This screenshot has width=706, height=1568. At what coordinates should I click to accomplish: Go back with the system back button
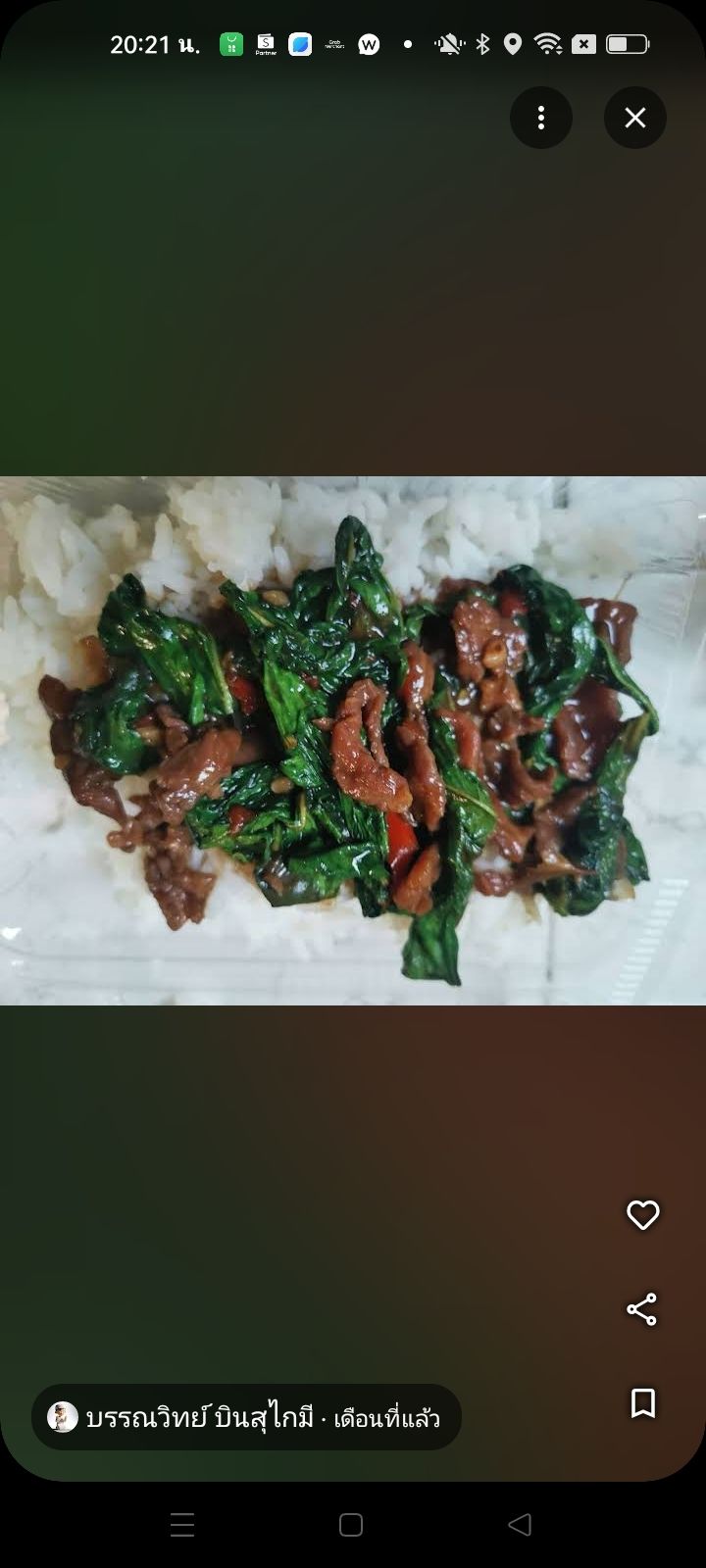tap(520, 1524)
